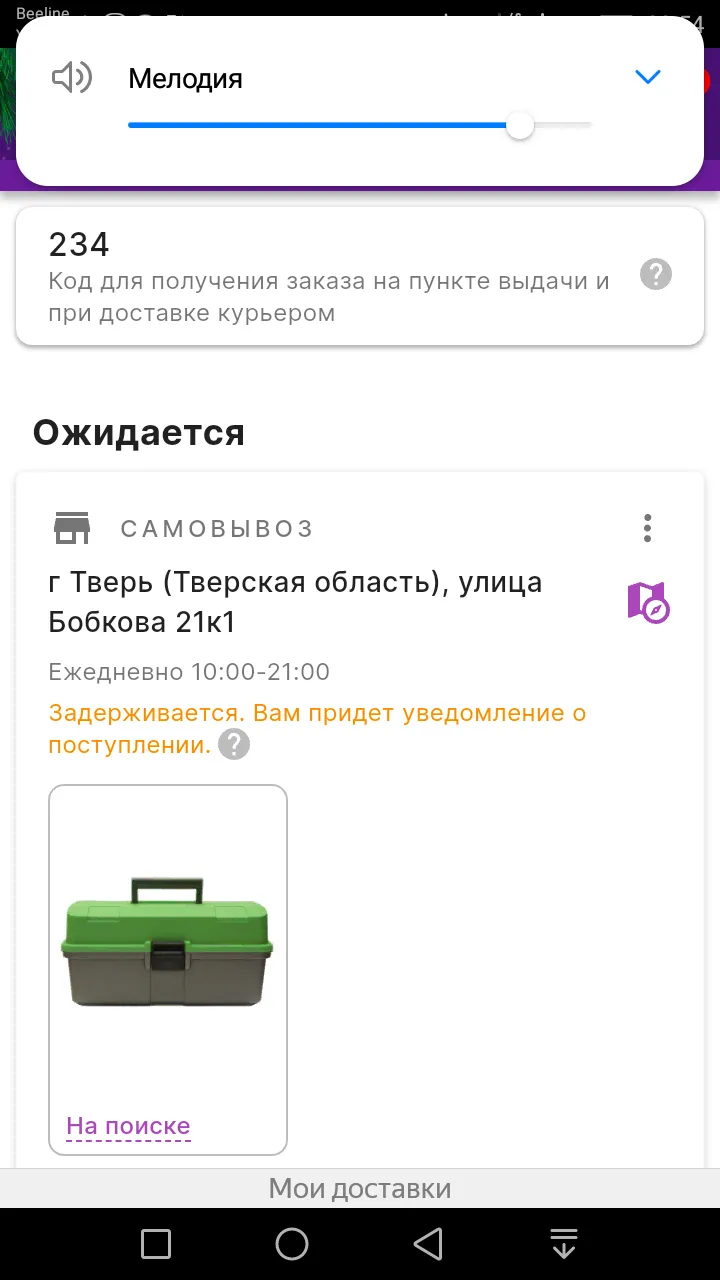Open the green toolbox product card

[x=168, y=969]
